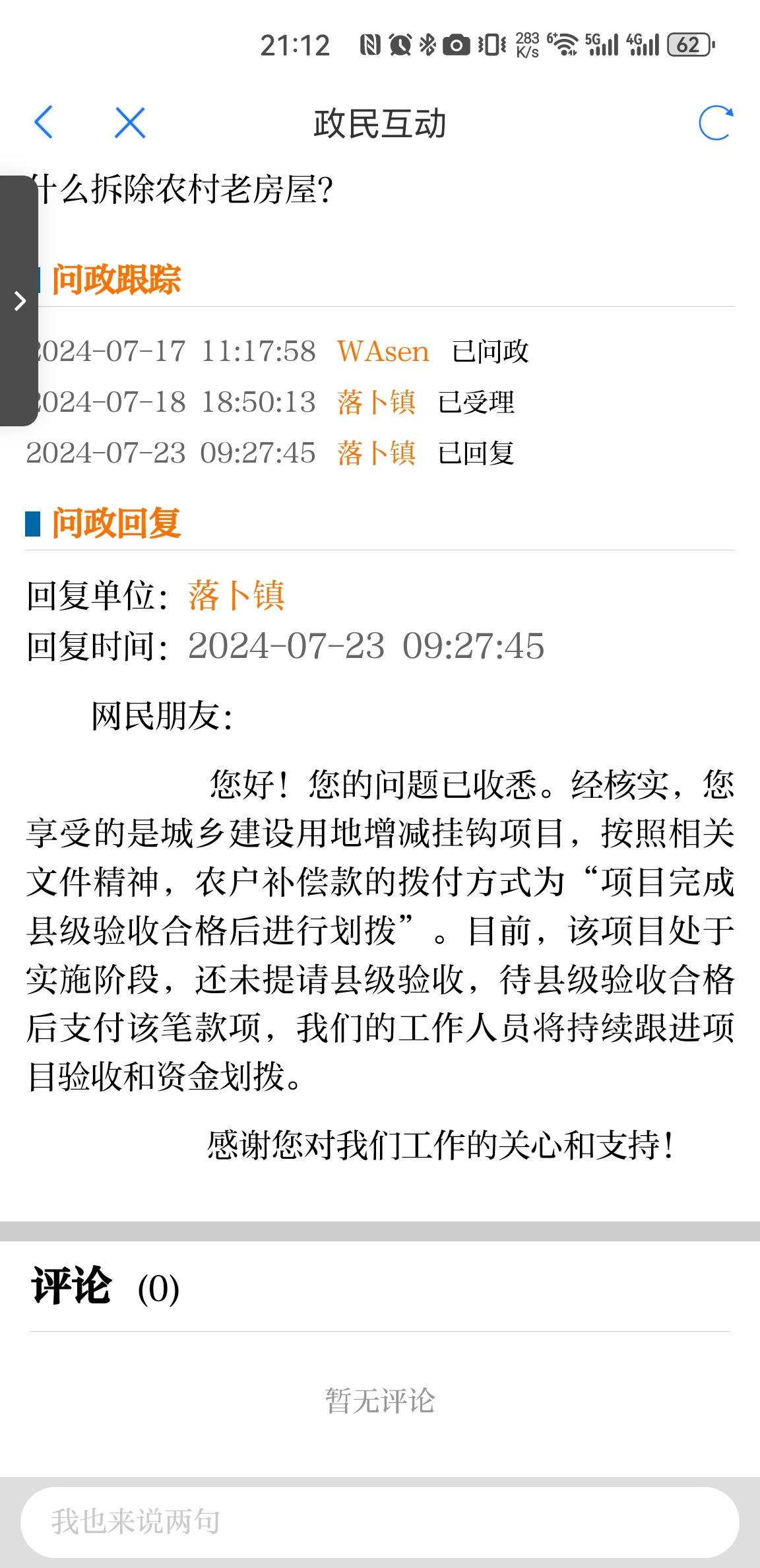Tap the 我也来说两句 comment field
The width and height of the screenshot is (760, 1568).
coord(379,1521)
